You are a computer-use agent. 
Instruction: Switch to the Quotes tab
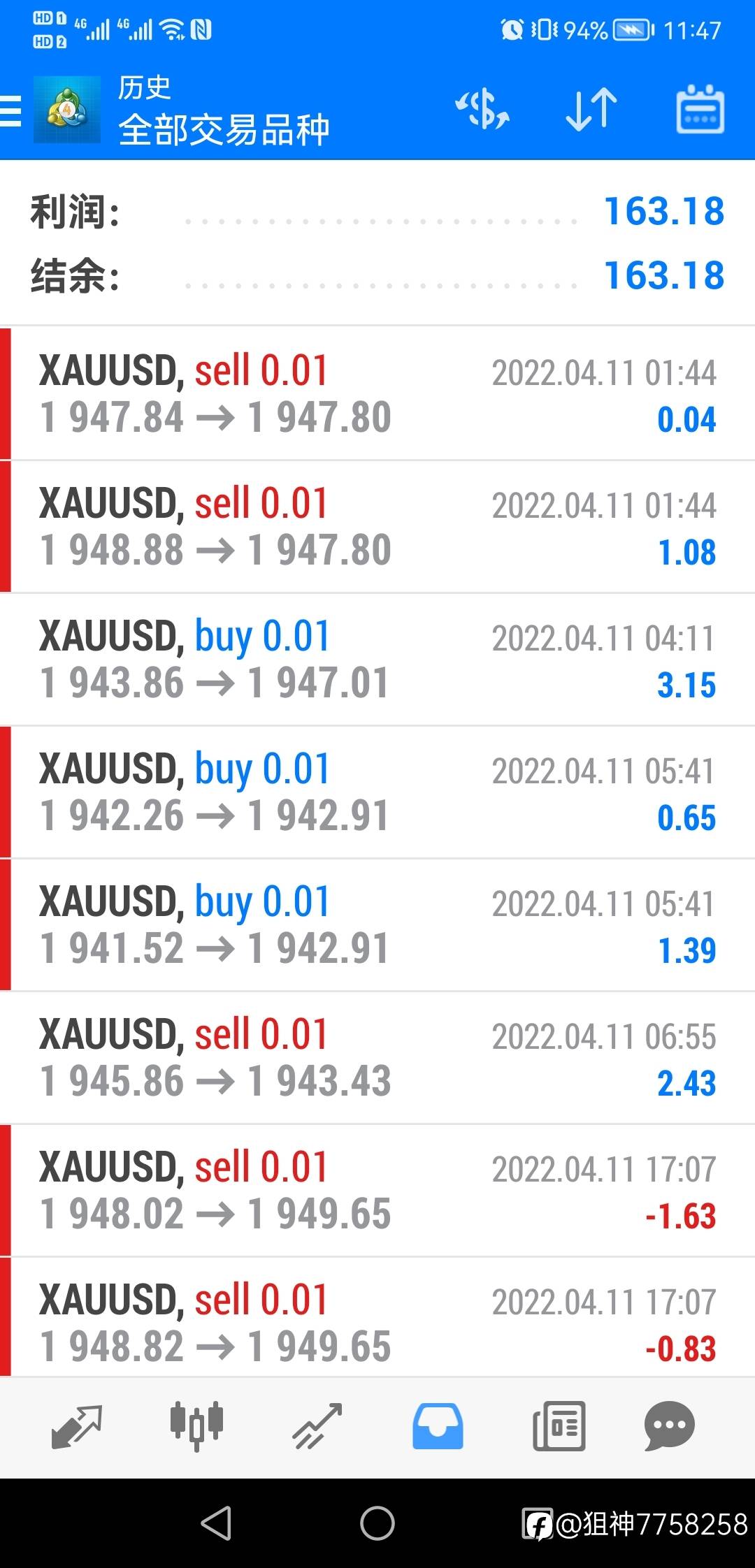77,1425
